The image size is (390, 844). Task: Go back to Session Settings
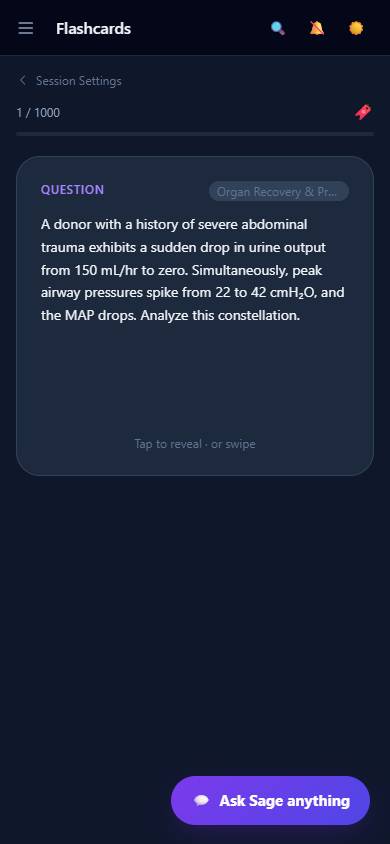(x=70, y=81)
